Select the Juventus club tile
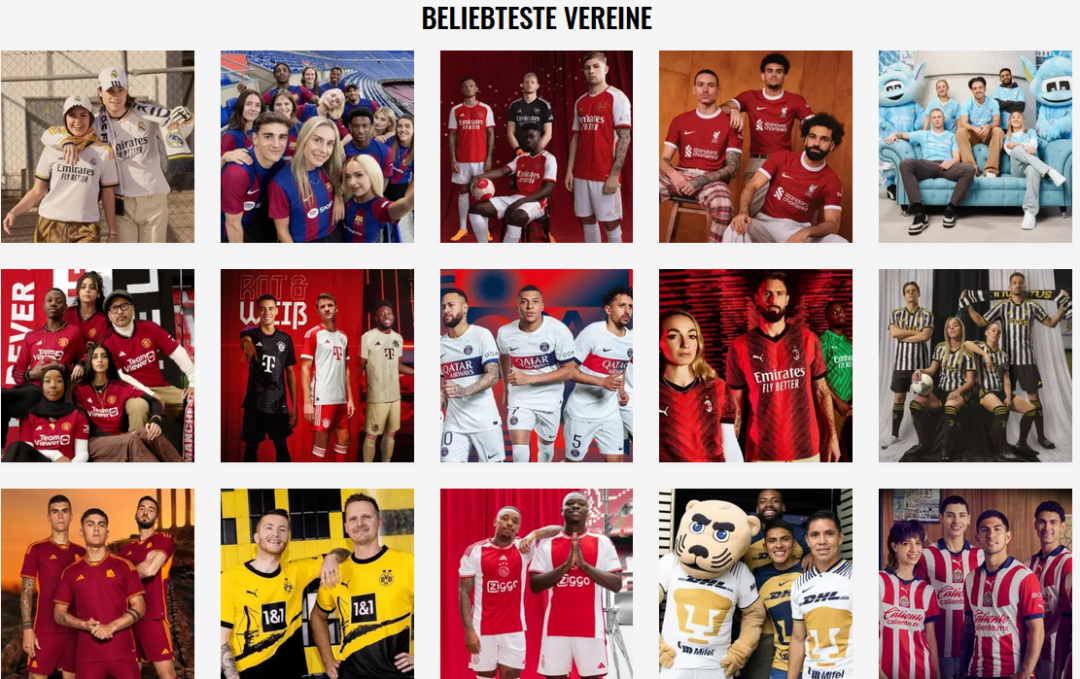Screen dimensions: 1080x679 tap(975, 365)
